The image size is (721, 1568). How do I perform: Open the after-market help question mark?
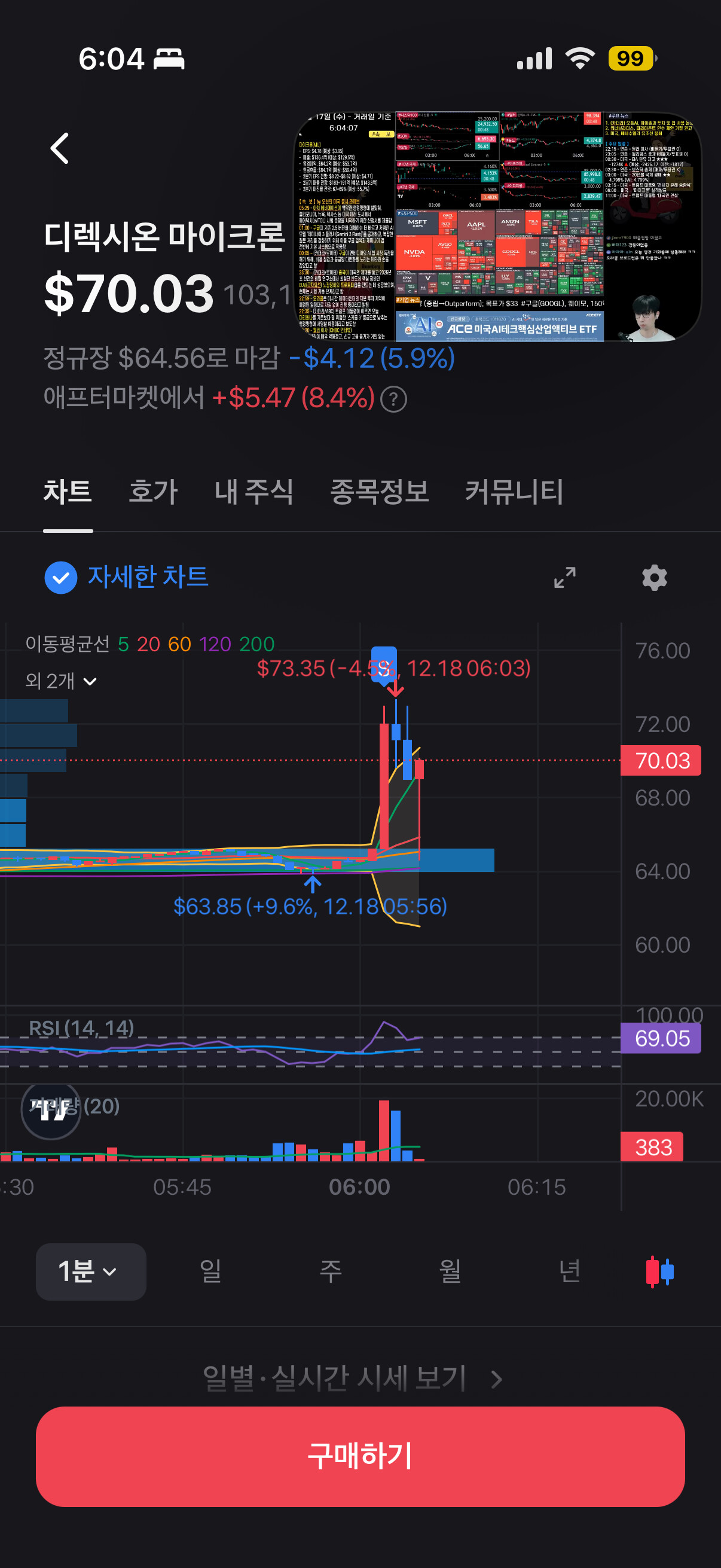(x=393, y=400)
